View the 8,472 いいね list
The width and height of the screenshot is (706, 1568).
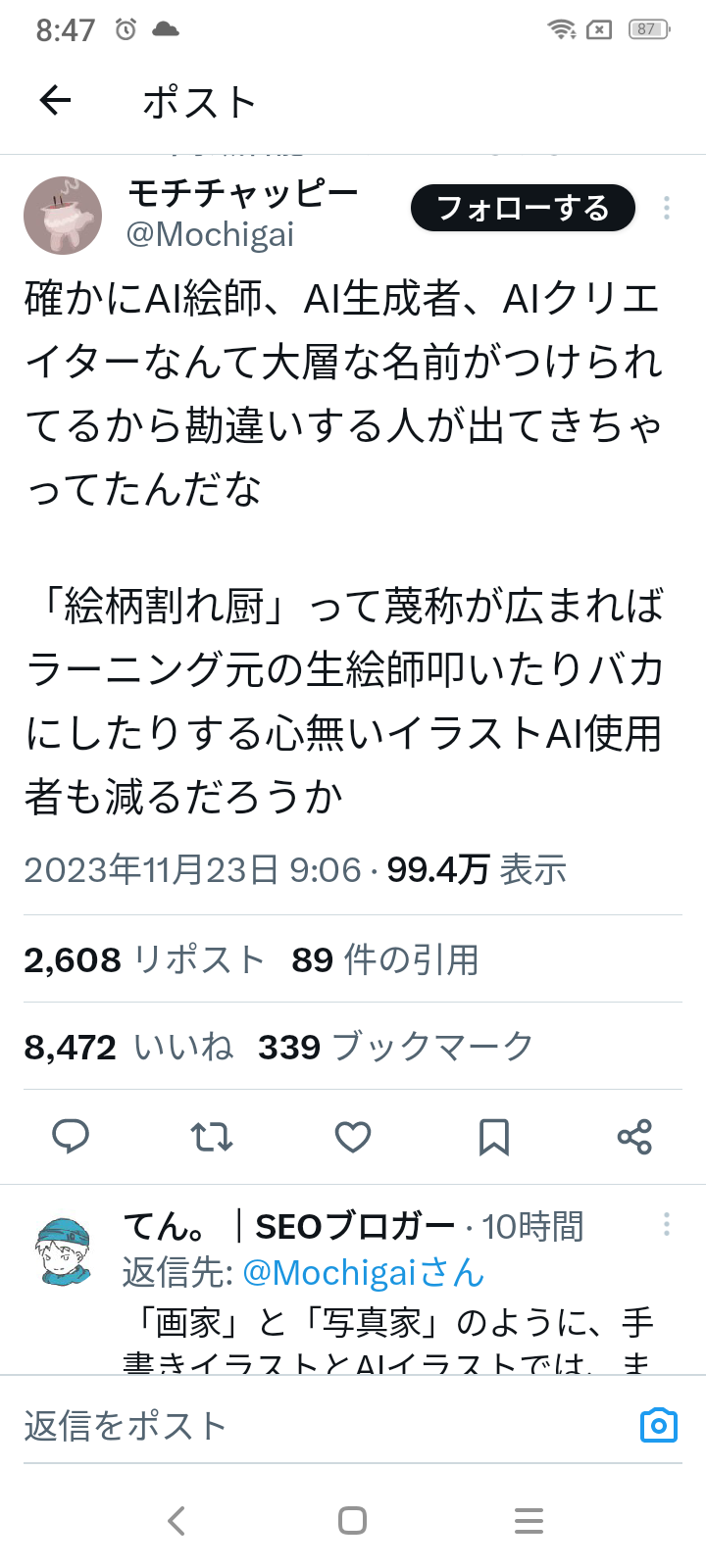click(x=128, y=1047)
